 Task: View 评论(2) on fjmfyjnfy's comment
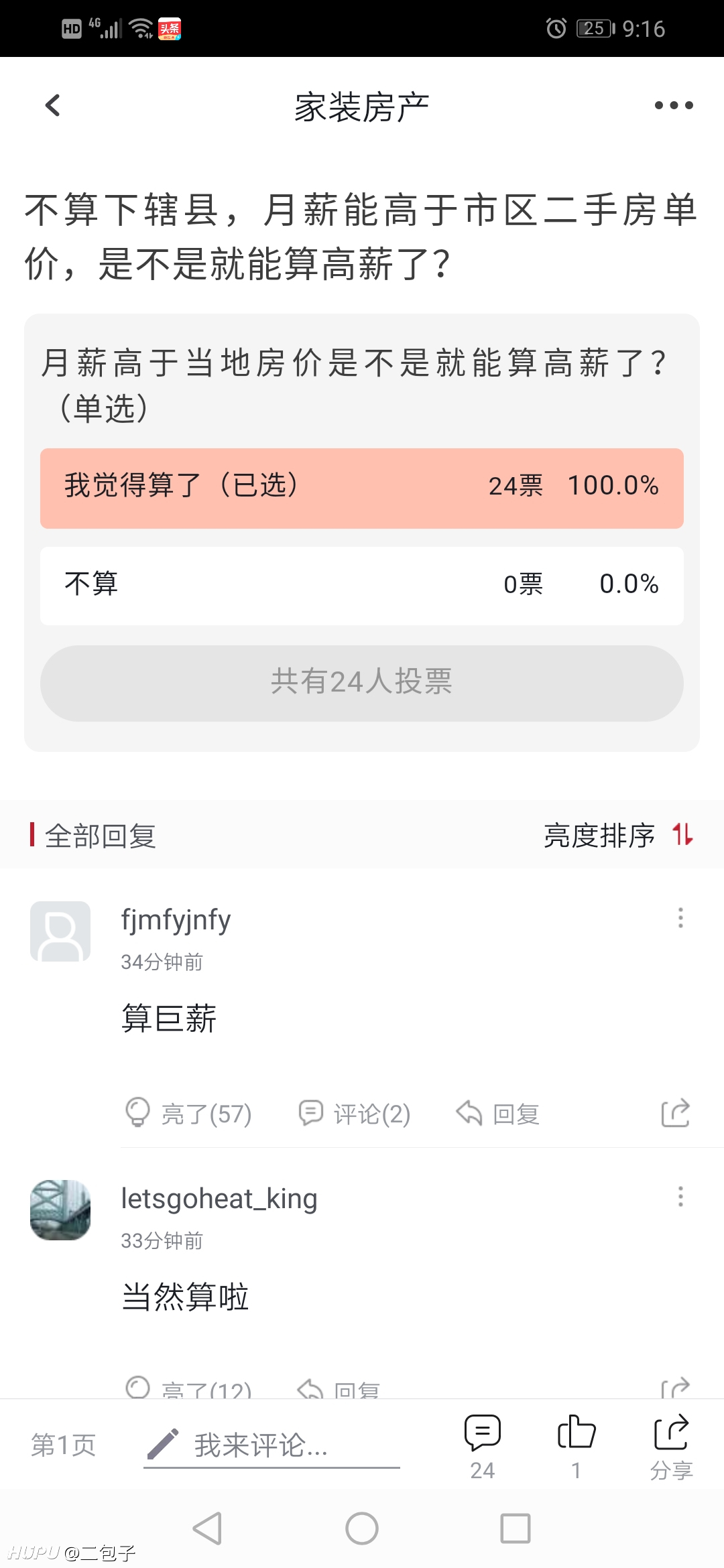click(354, 1114)
